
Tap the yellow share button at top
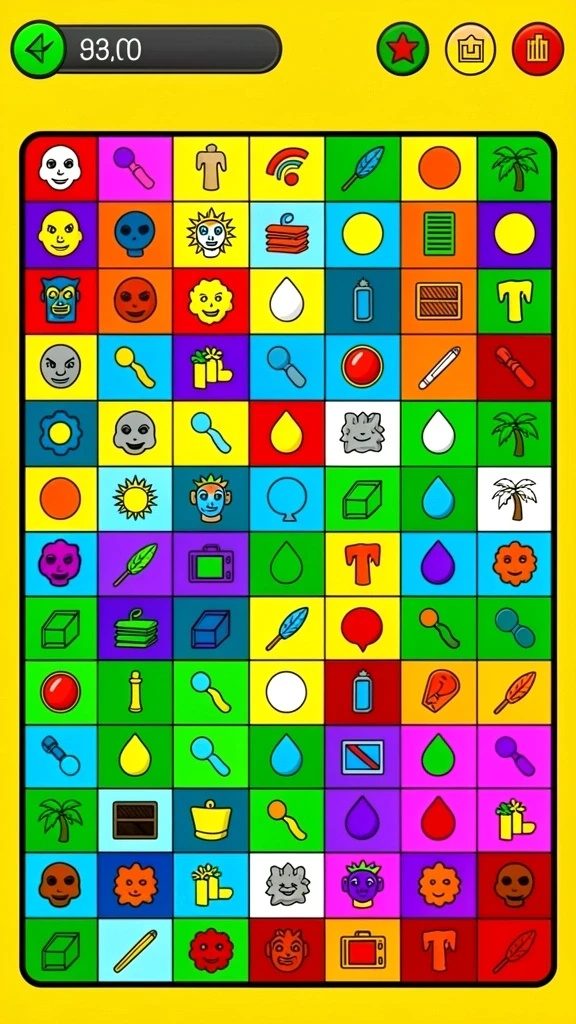pos(470,49)
